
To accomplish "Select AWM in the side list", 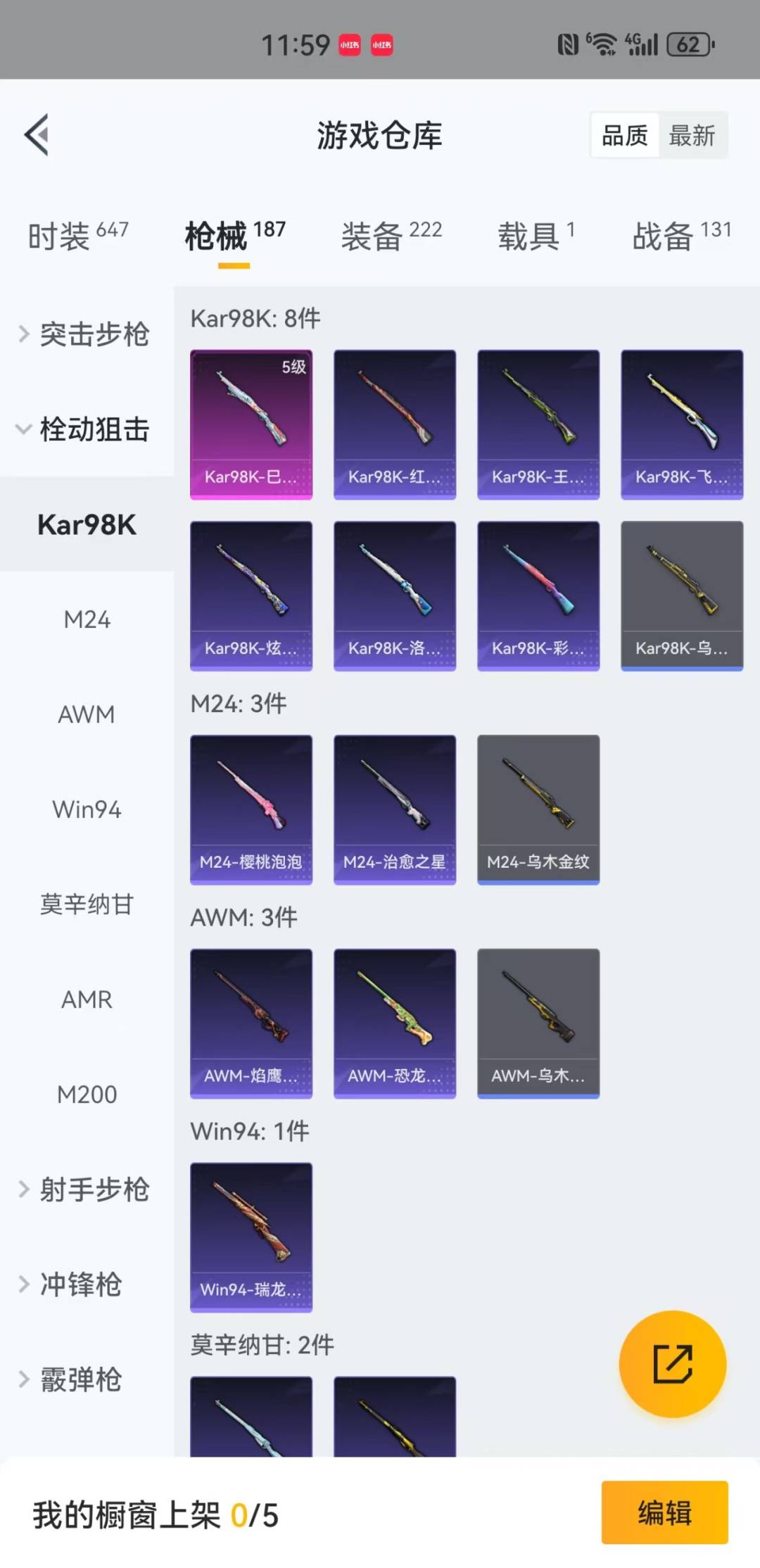I will (x=87, y=714).
